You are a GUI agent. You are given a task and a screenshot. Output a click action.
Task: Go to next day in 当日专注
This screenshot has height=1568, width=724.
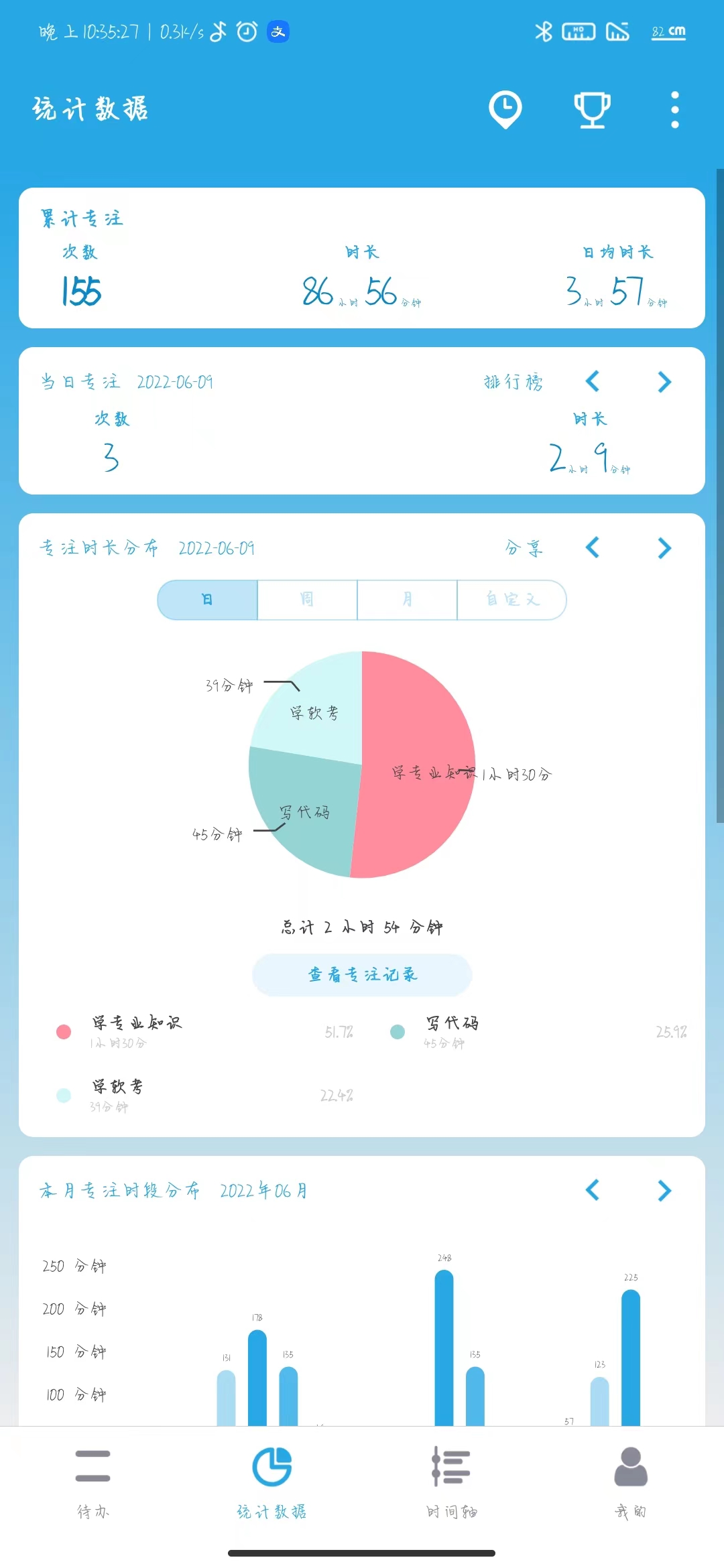[664, 382]
